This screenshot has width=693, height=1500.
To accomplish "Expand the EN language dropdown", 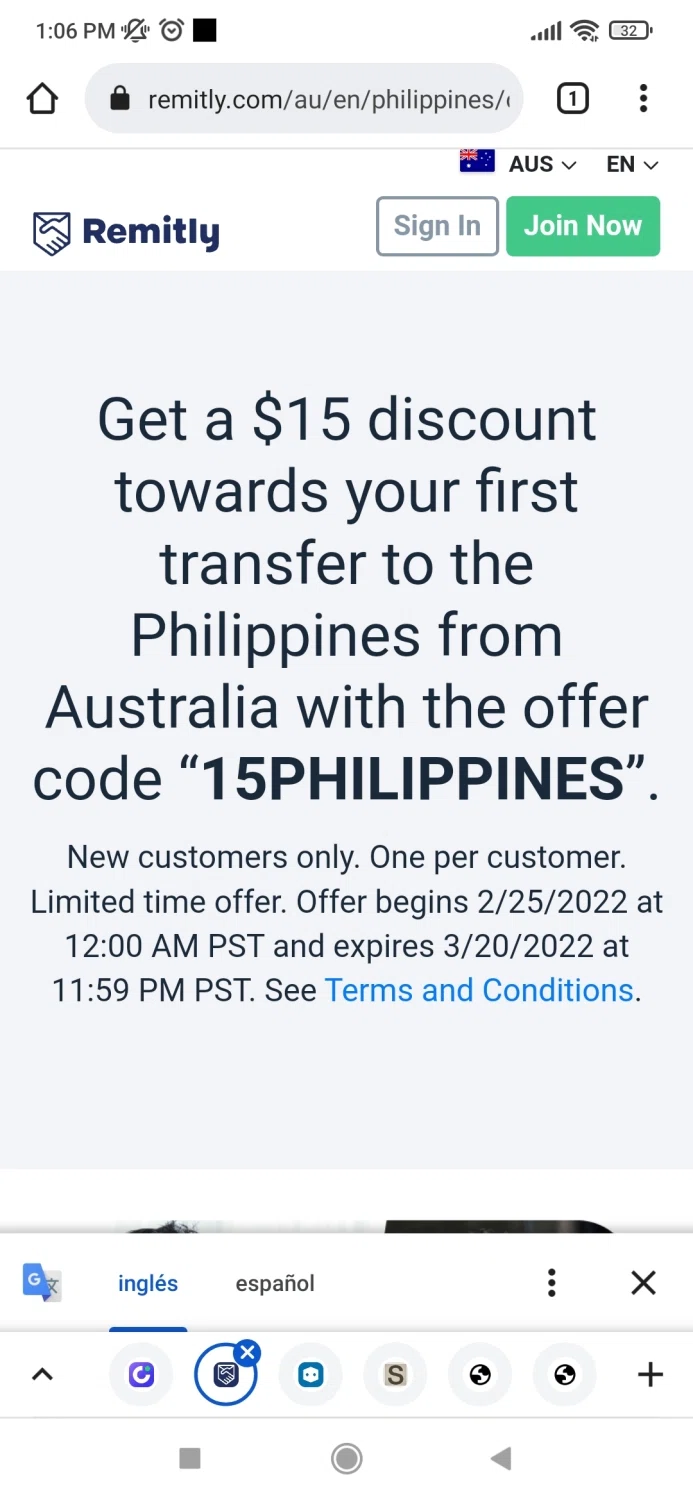I will click(632, 164).
